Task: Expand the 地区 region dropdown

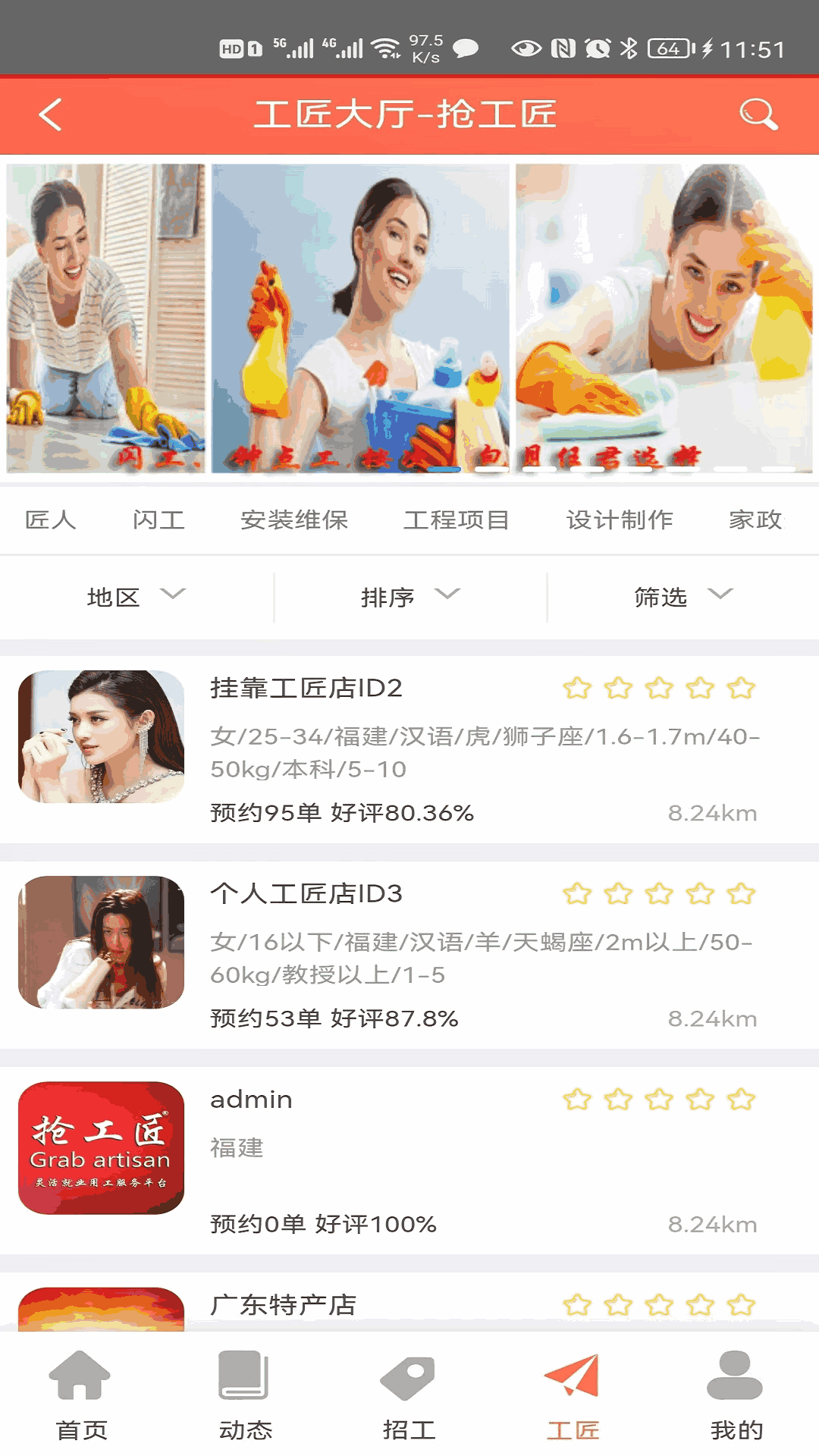Action: (136, 598)
